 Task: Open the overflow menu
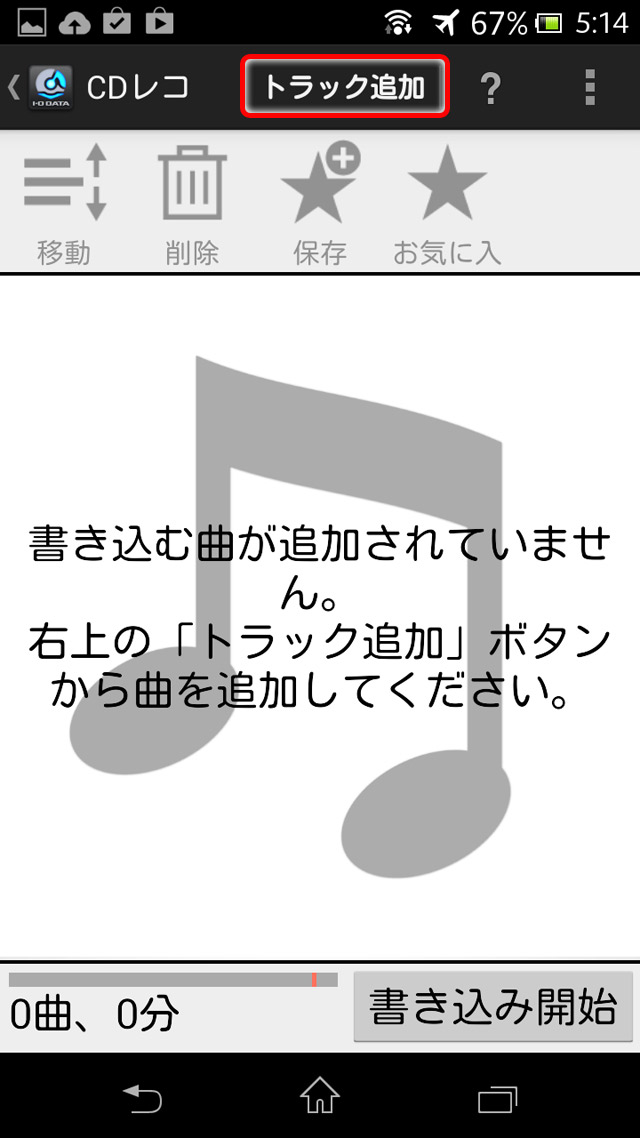[x=590, y=88]
